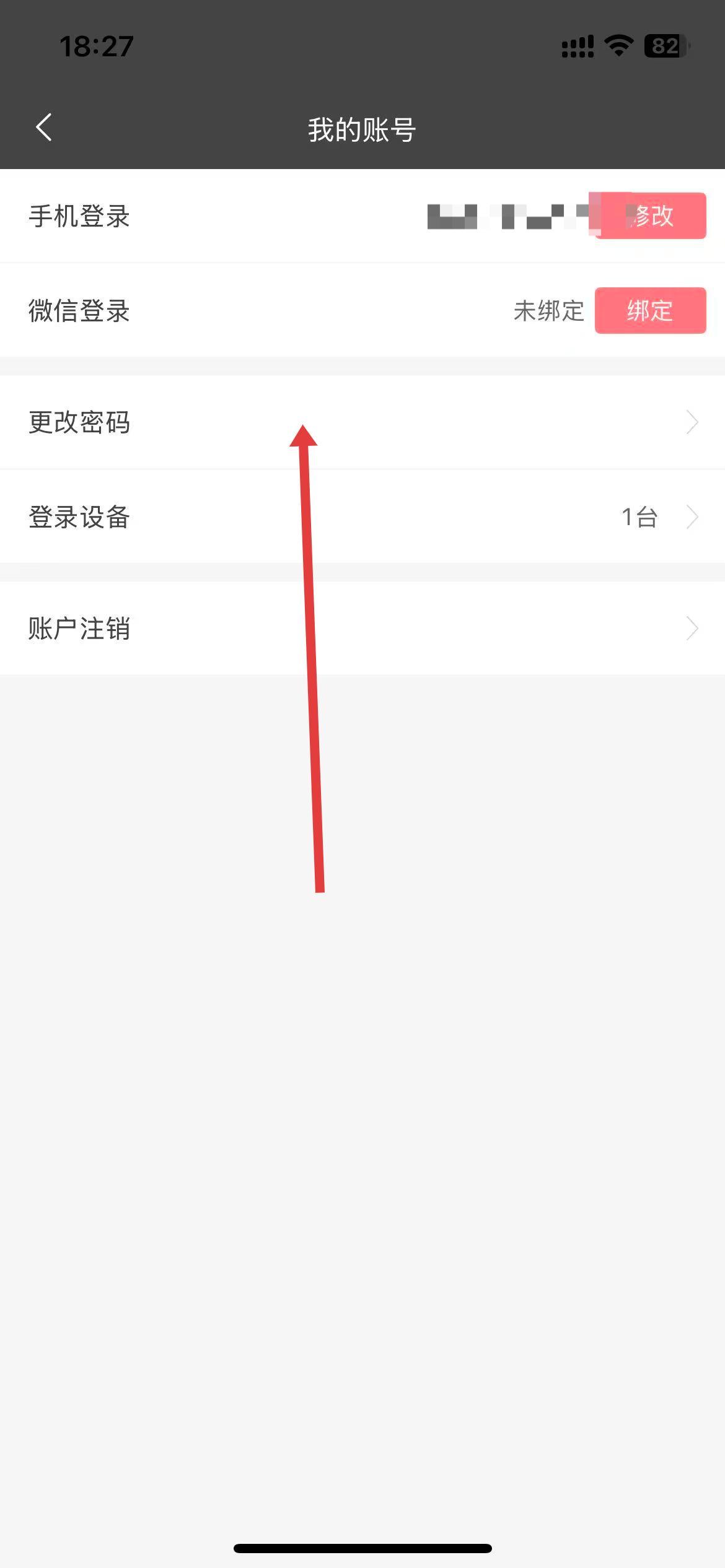Open 更改密码 settings row
This screenshot has height=1568, width=725.
point(362,422)
